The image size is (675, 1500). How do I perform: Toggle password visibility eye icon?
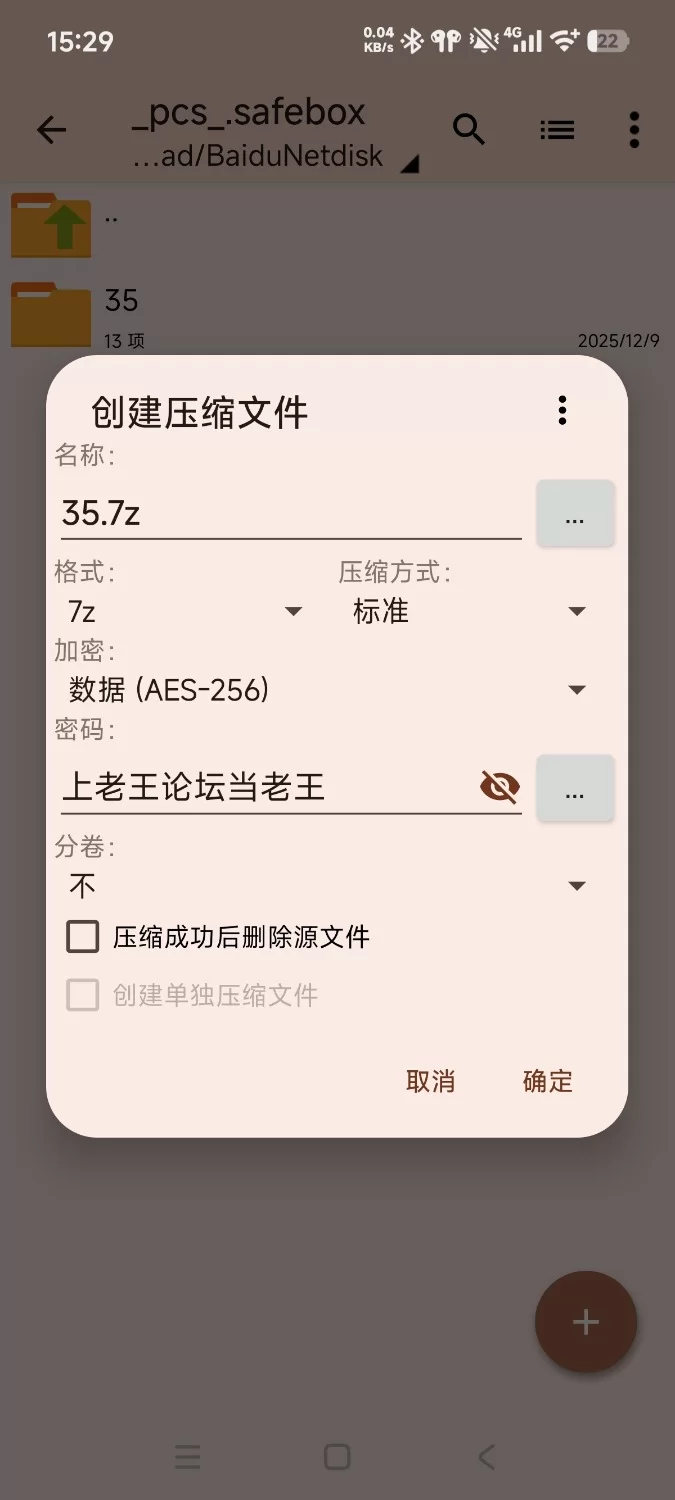coord(499,787)
